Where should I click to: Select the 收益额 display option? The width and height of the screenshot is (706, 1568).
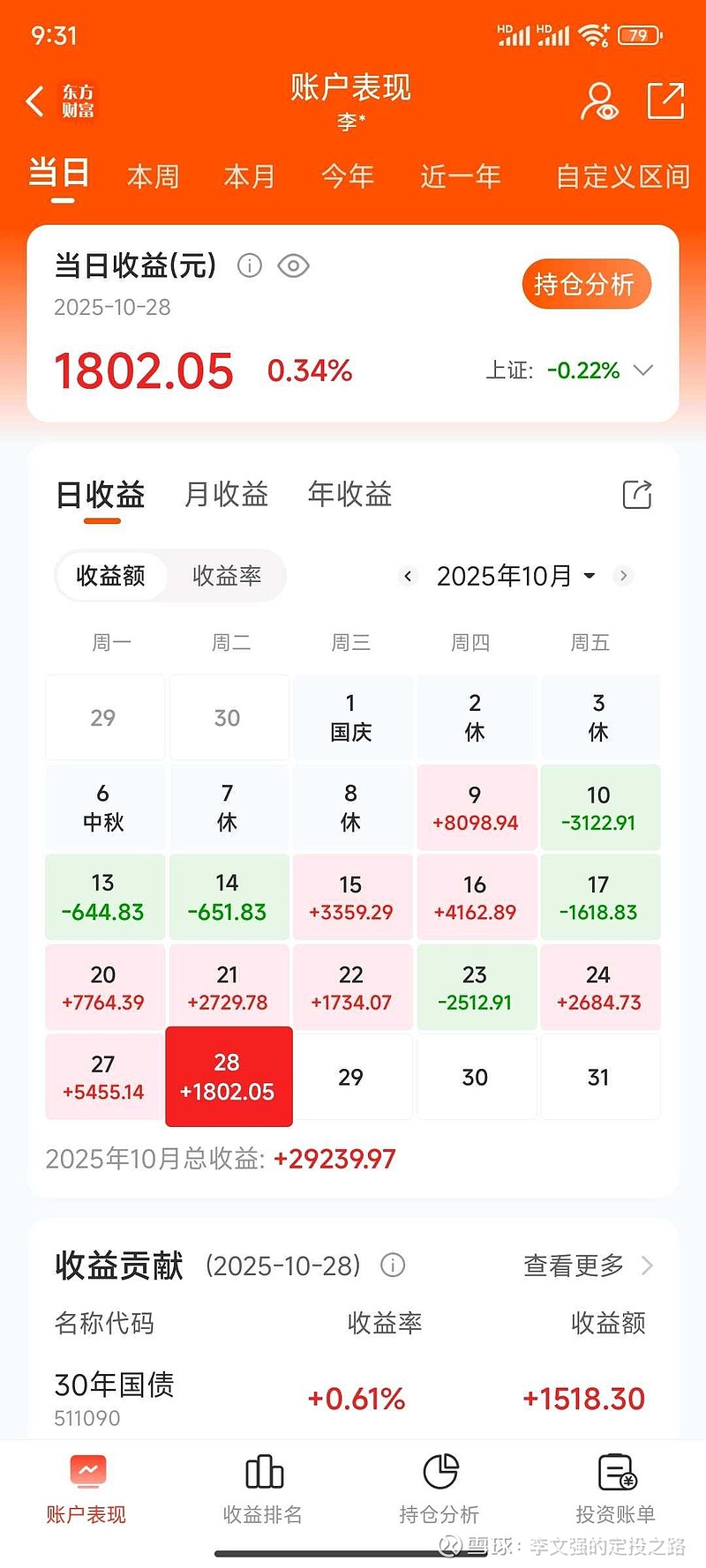coord(113,576)
